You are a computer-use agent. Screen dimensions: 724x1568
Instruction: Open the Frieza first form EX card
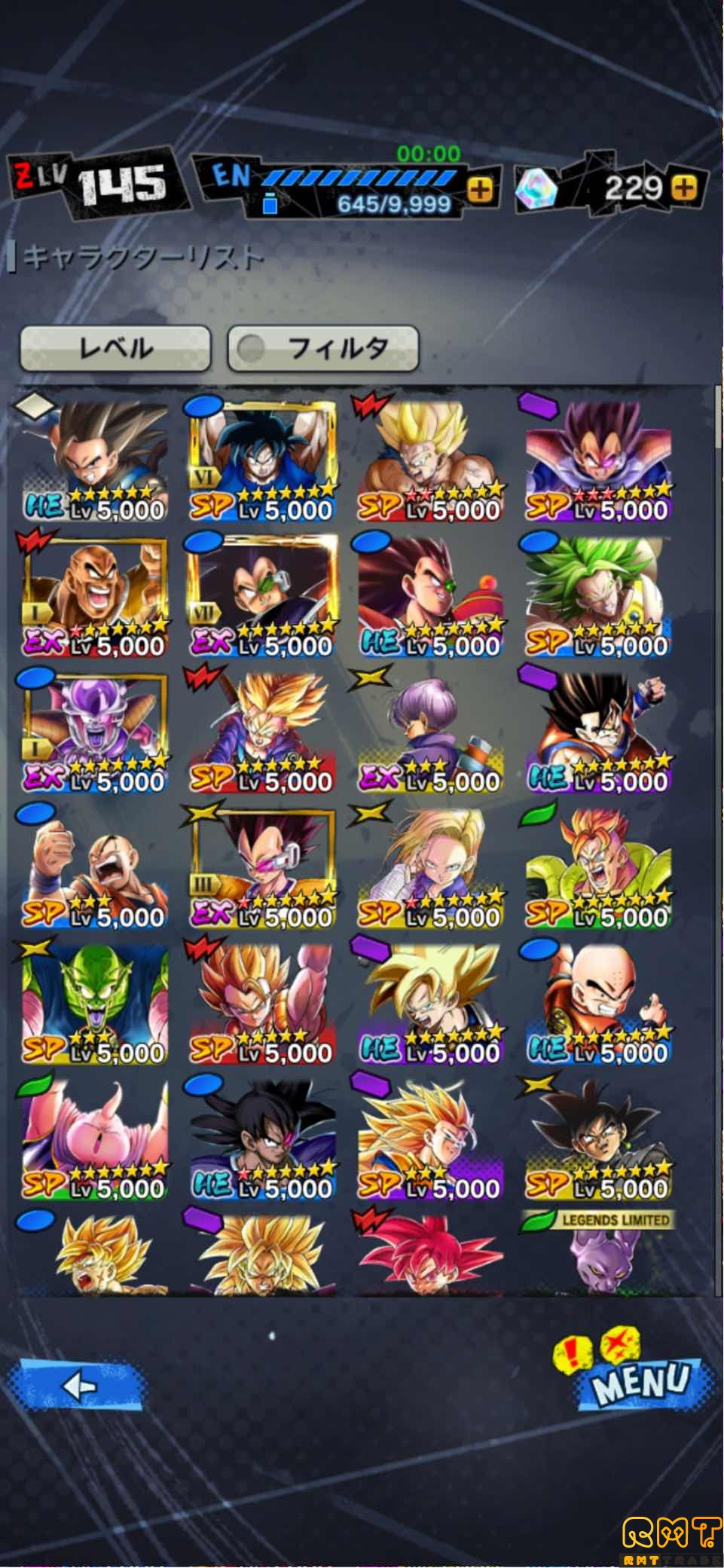pyautogui.click(x=94, y=731)
